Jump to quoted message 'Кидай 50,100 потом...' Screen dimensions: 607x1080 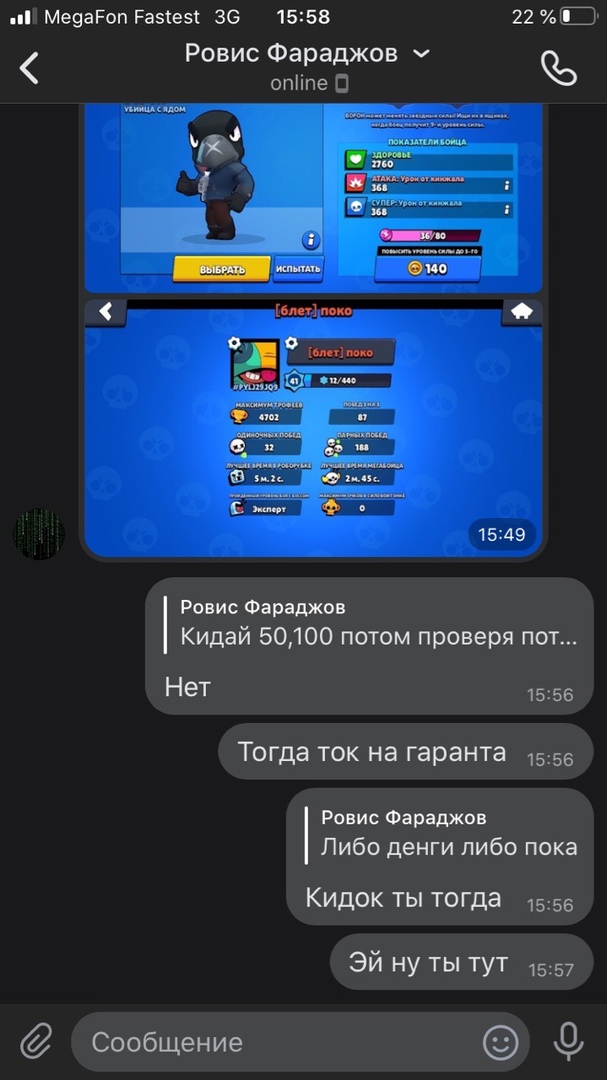378,622
